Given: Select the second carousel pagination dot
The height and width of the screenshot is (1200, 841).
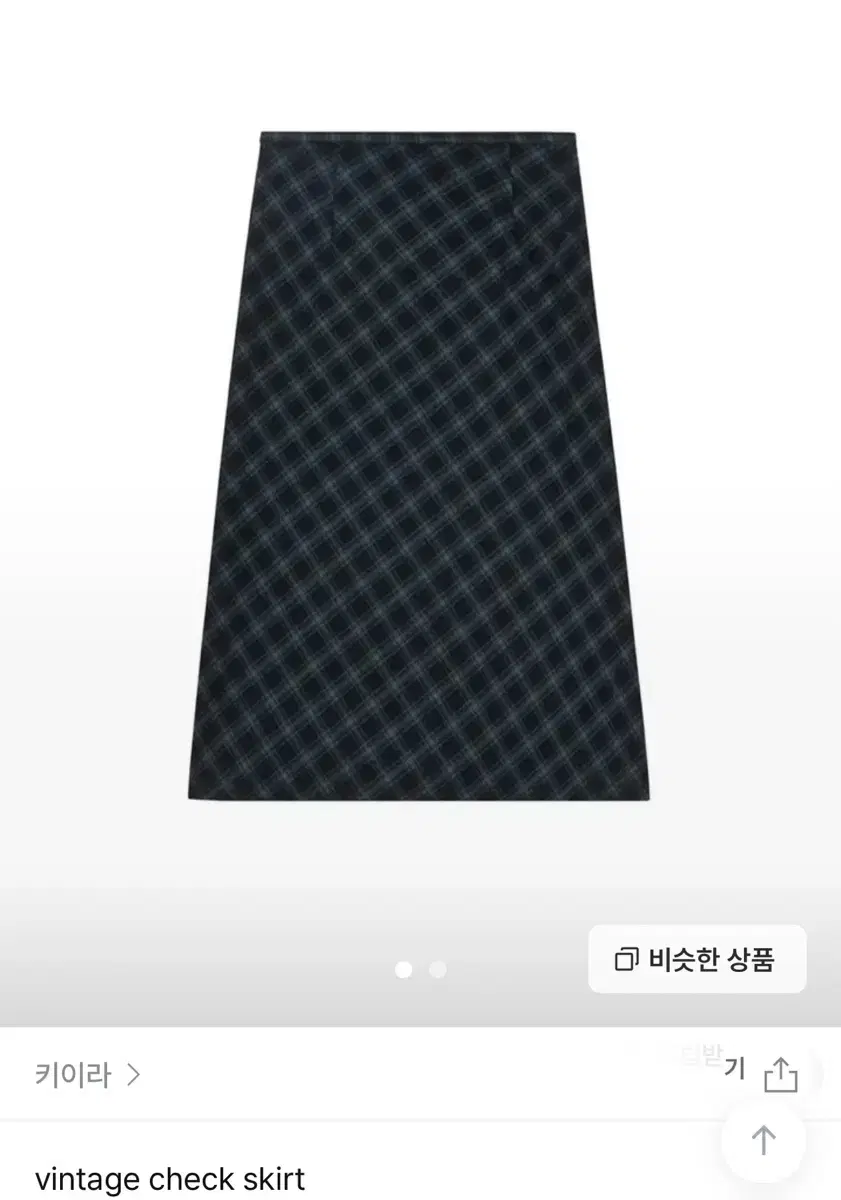Looking at the screenshot, I should [438, 970].
